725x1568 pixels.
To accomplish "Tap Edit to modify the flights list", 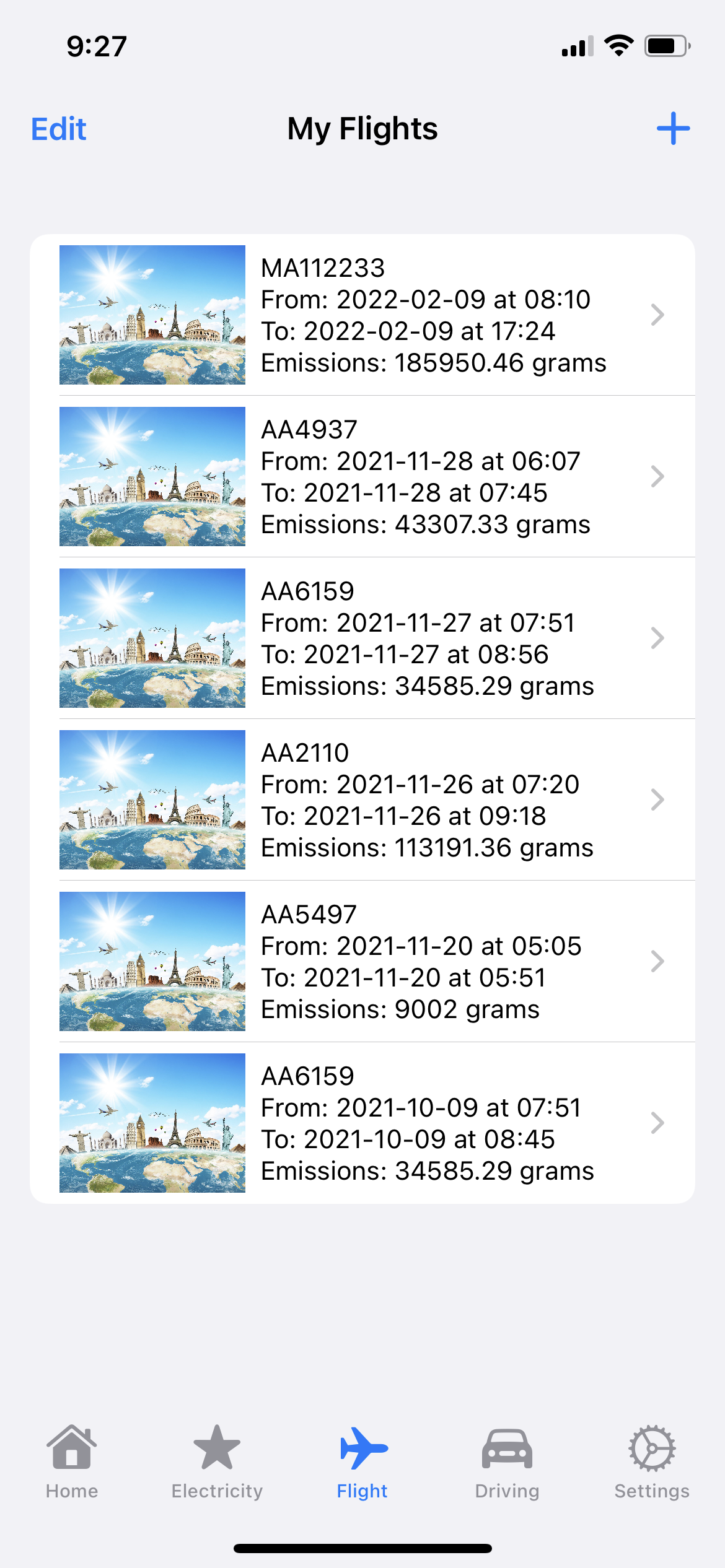I will click(x=59, y=129).
